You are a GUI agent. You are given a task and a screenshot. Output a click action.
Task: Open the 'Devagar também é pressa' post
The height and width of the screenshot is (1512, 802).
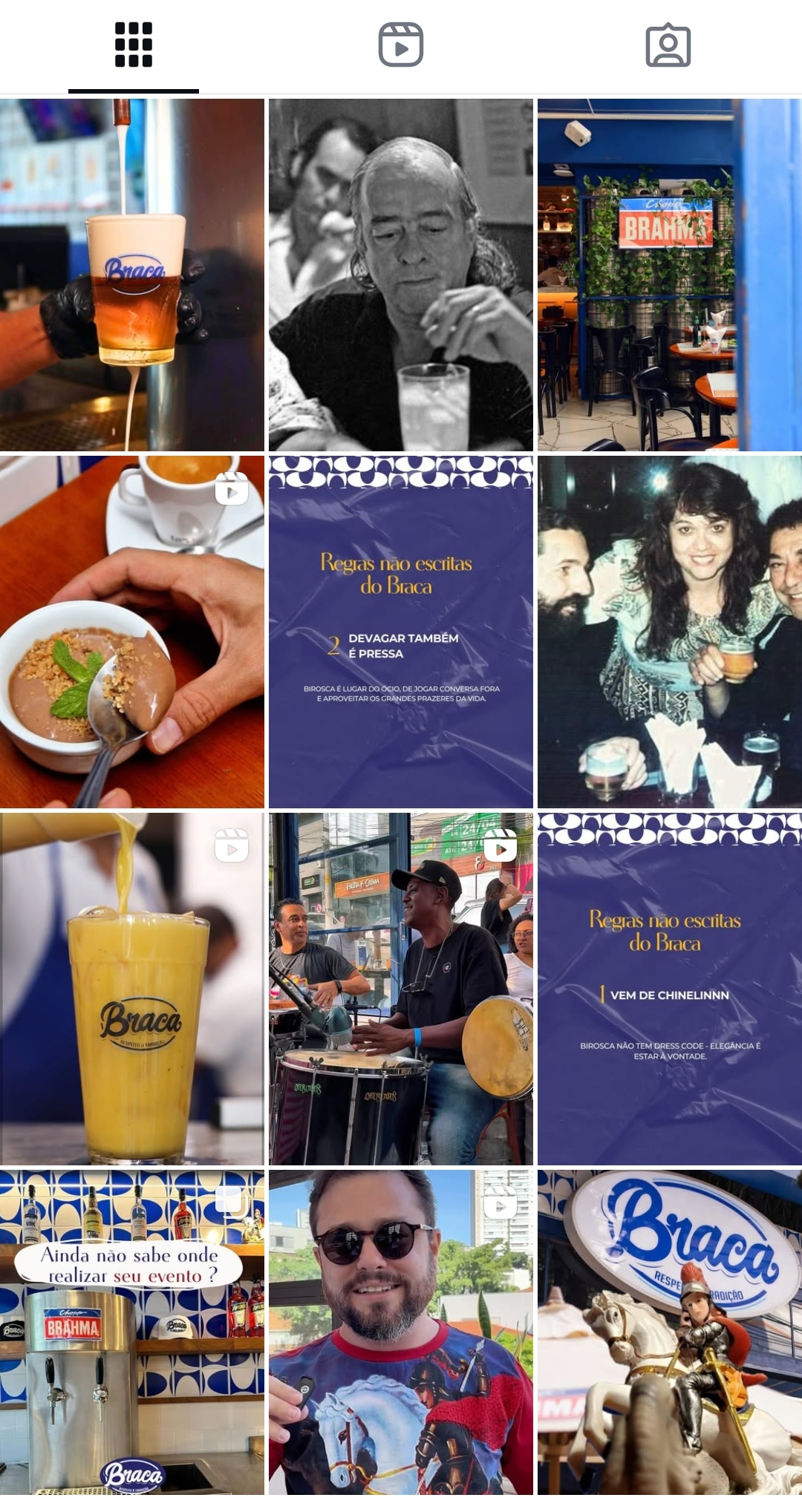(401, 632)
